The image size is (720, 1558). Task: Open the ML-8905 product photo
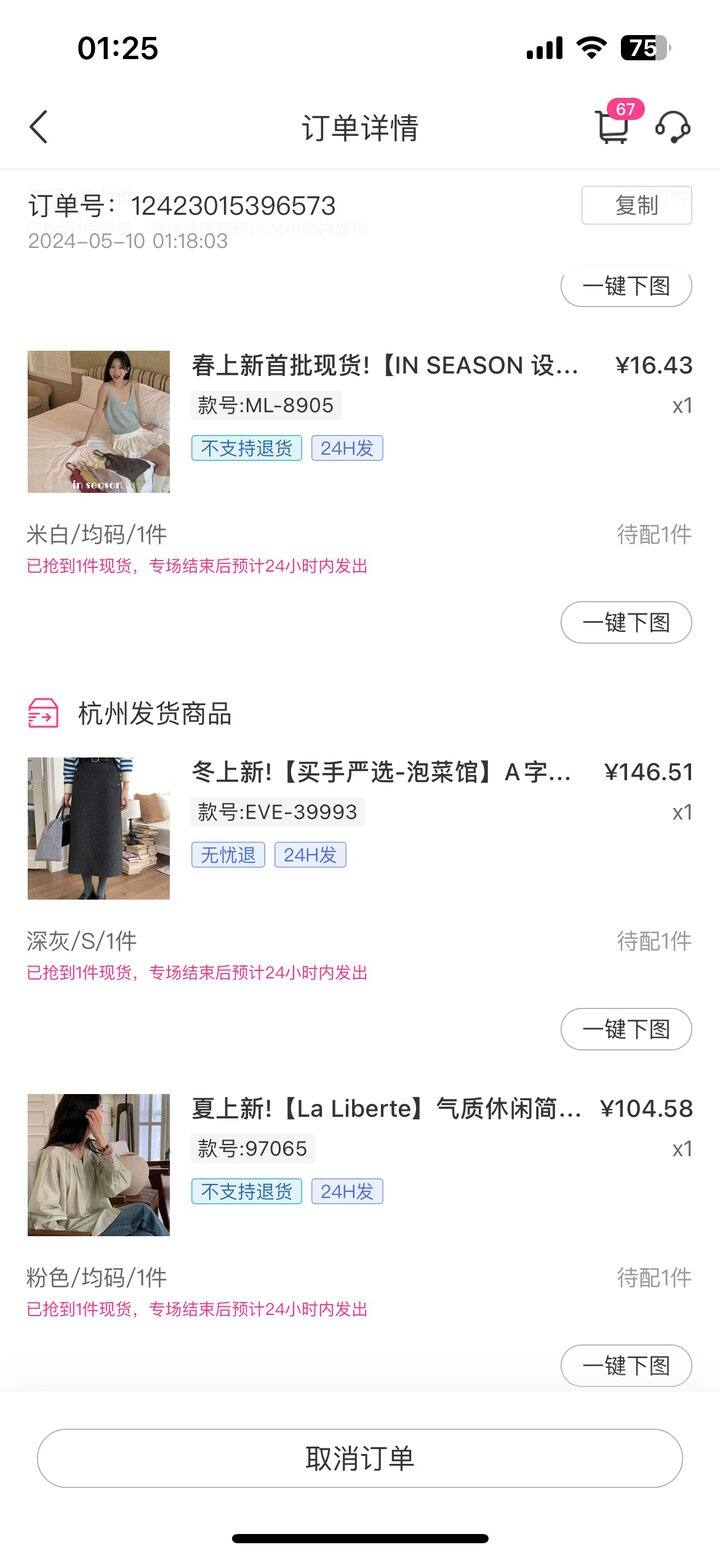tap(99, 421)
